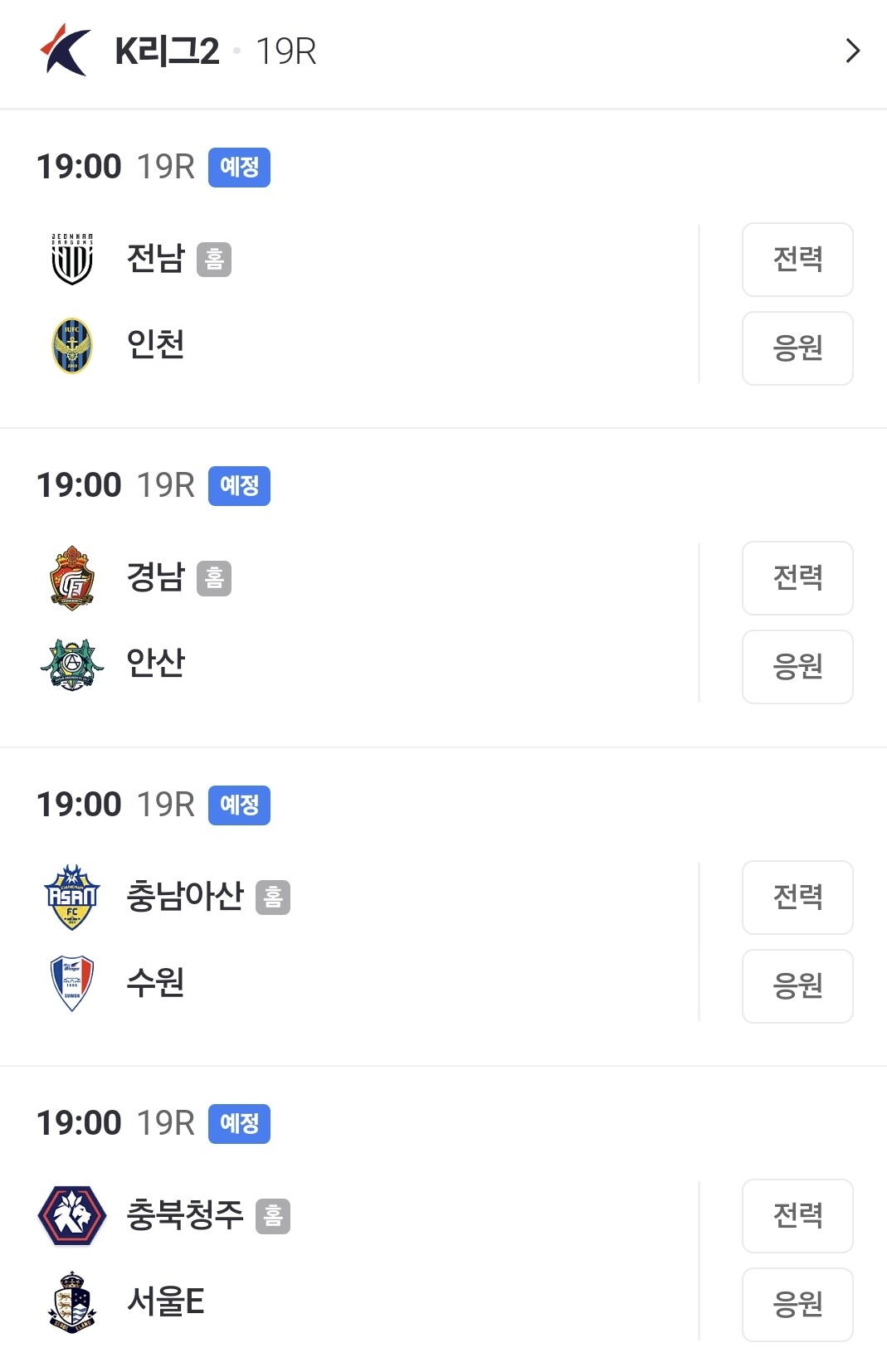Screen dimensions: 887x1372
Task: Select 응원 for 충남아산 vs 수원
Action: pos(797,986)
